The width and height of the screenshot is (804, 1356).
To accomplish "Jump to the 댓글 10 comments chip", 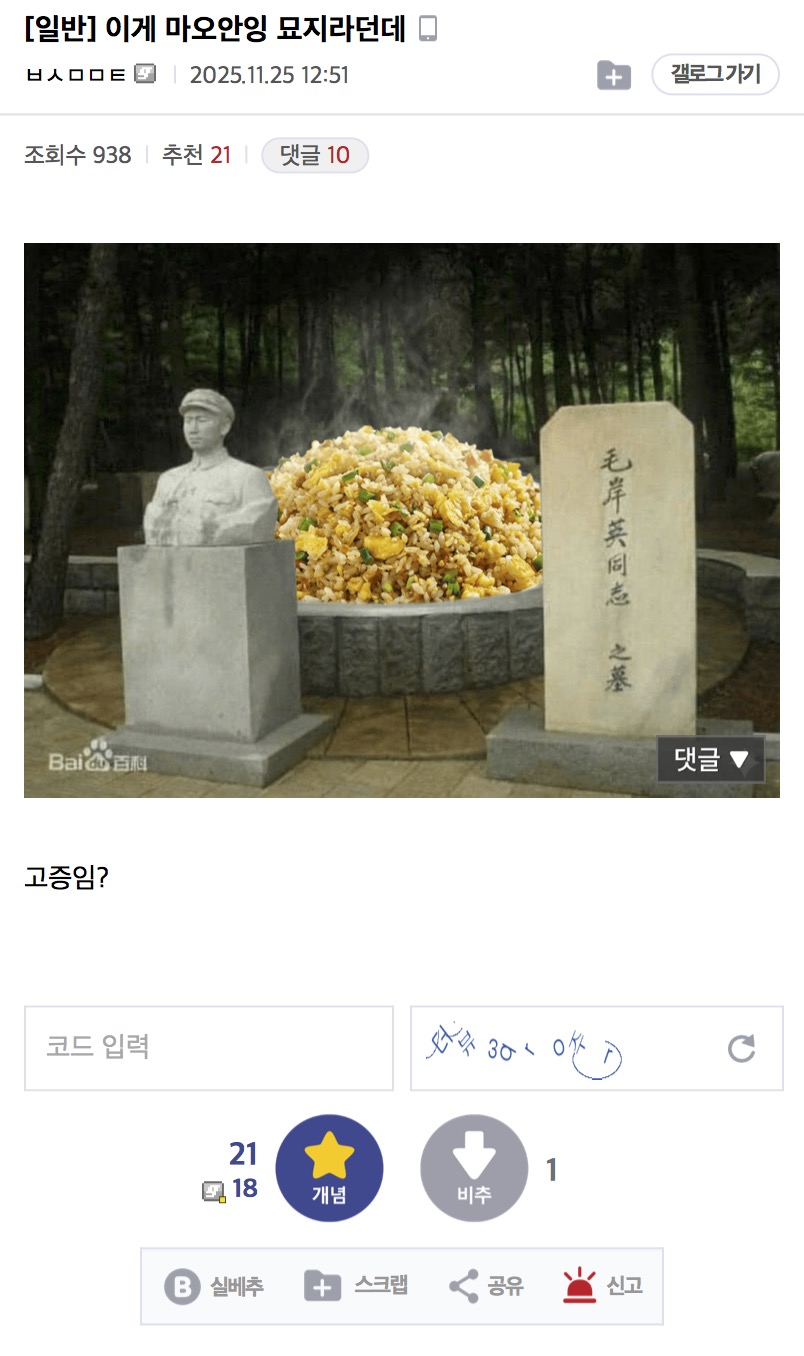I will (315, 155).
